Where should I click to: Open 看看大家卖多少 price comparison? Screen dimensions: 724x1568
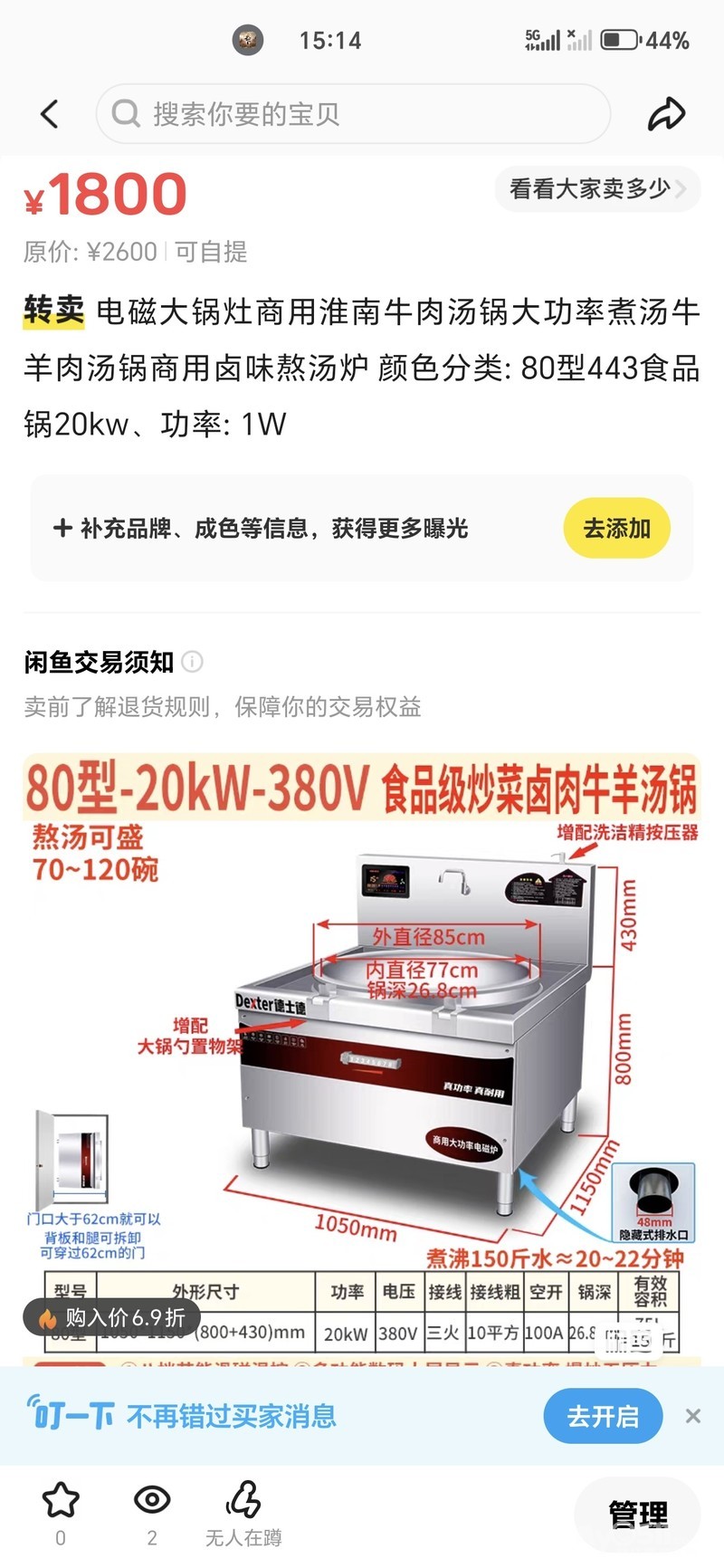[x=596, y=189]
